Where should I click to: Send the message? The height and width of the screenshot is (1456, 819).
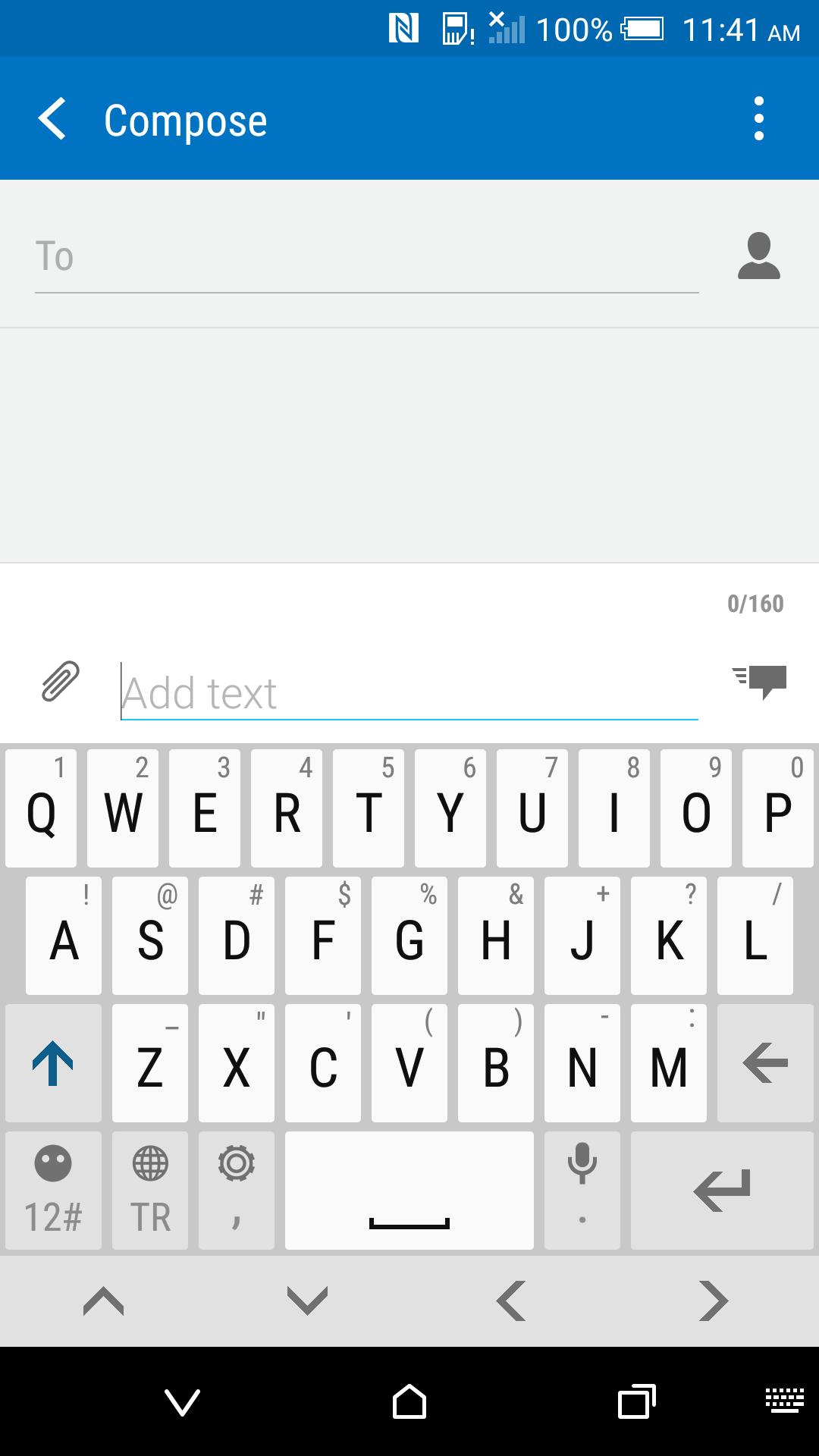tap(761, 680)
